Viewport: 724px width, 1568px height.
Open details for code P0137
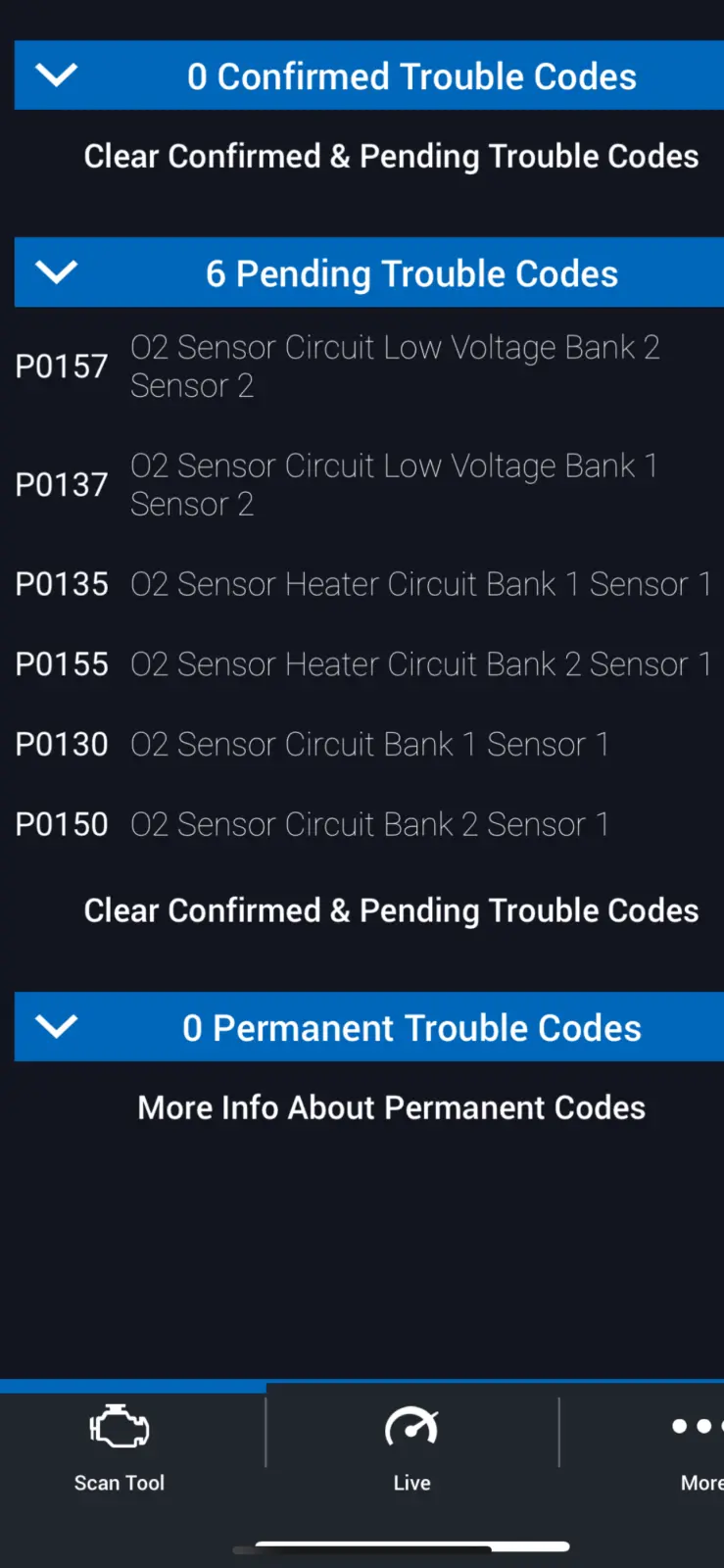[362, 484]
